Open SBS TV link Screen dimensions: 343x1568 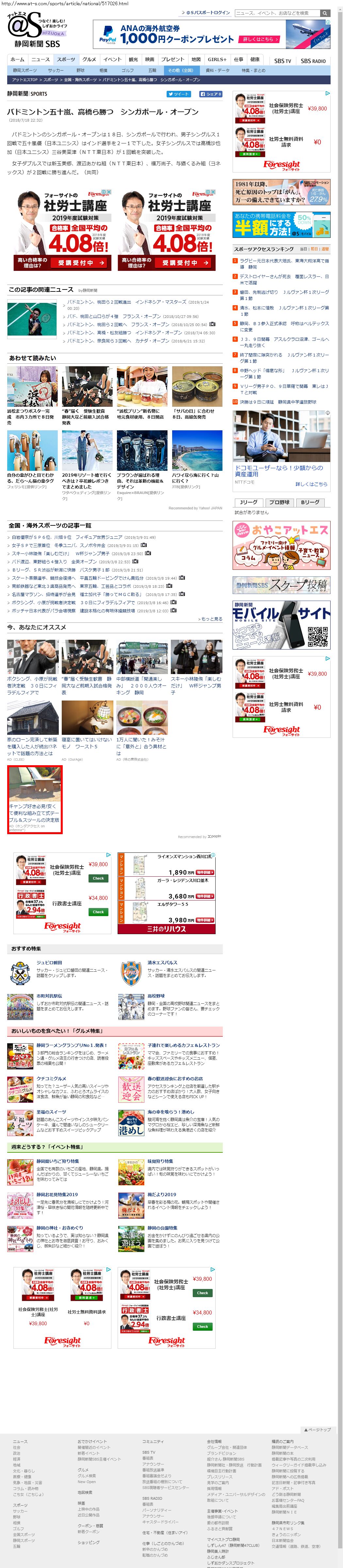click(x=282, y=61)
